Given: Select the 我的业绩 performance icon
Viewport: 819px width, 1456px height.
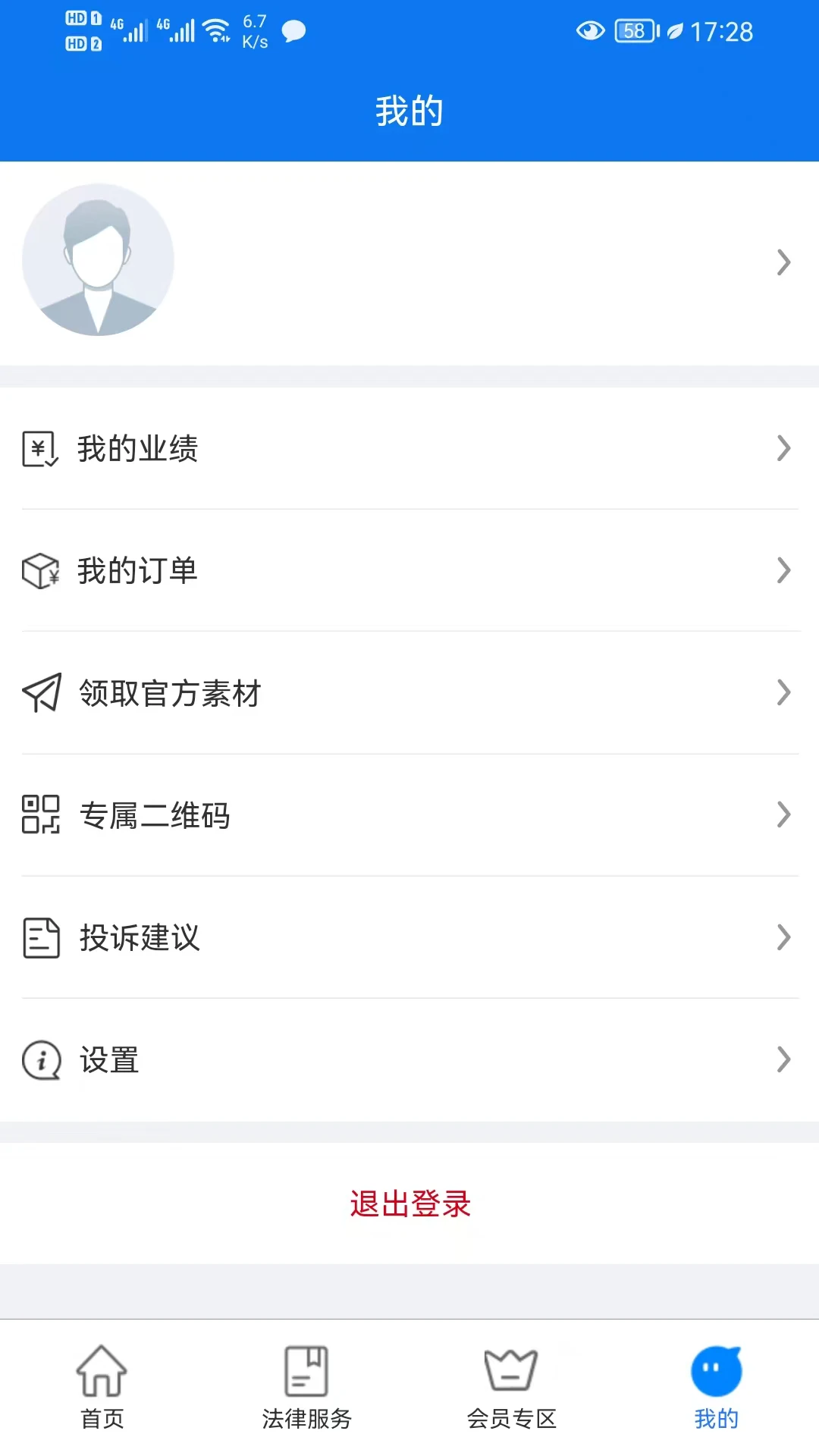Looking at the screenshot, I should click(x=39, y=449).
